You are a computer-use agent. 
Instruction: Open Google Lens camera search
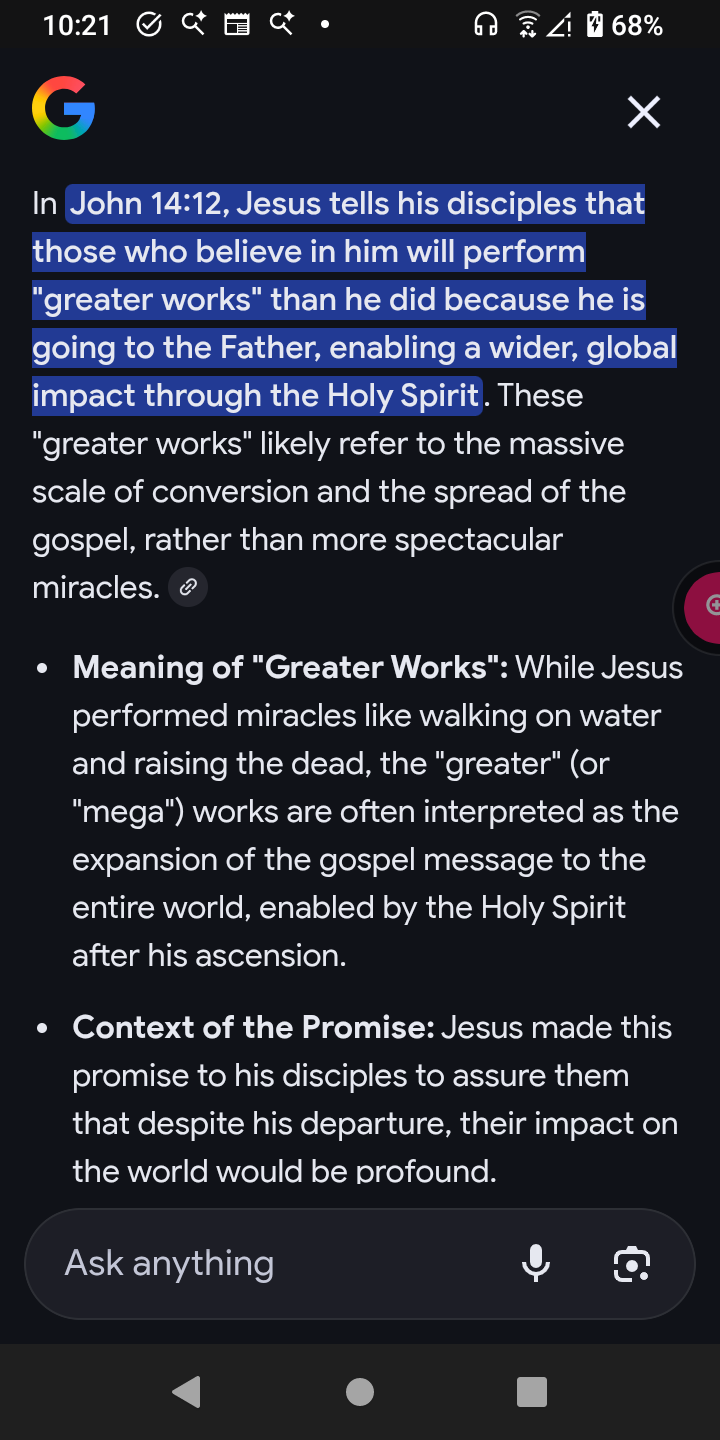631,1264
